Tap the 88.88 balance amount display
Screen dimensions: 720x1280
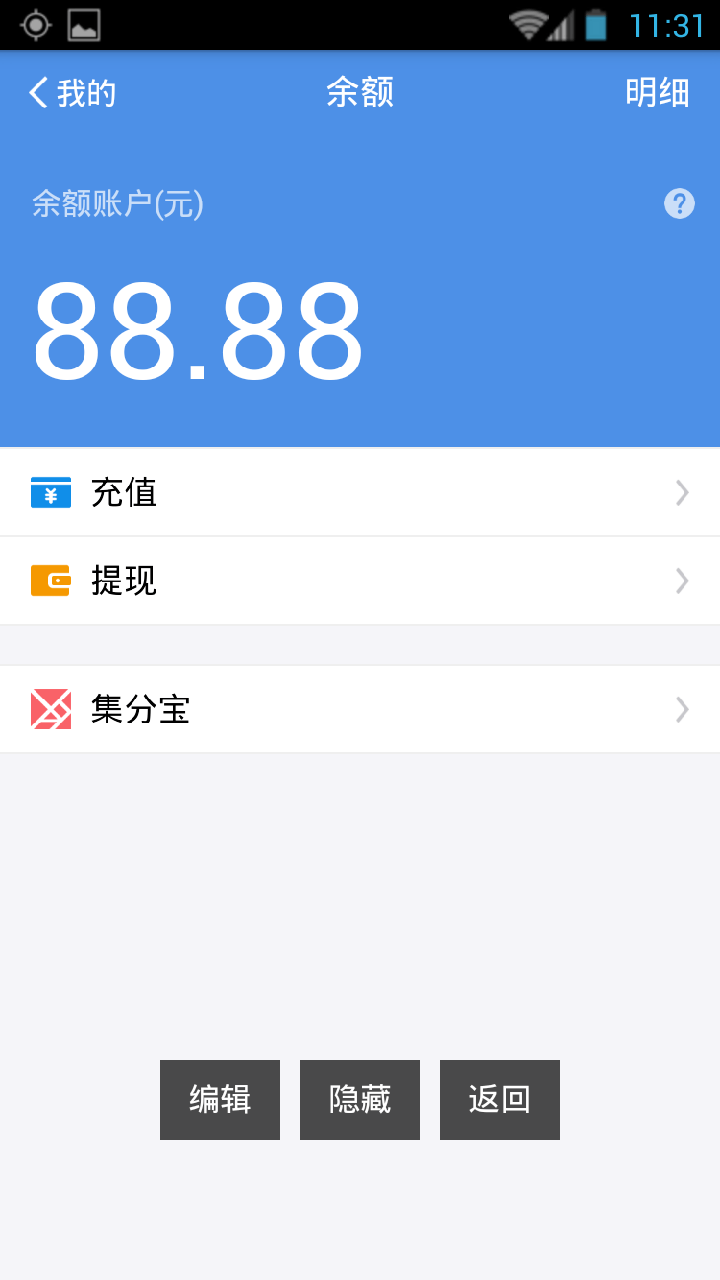coord(197,330)
